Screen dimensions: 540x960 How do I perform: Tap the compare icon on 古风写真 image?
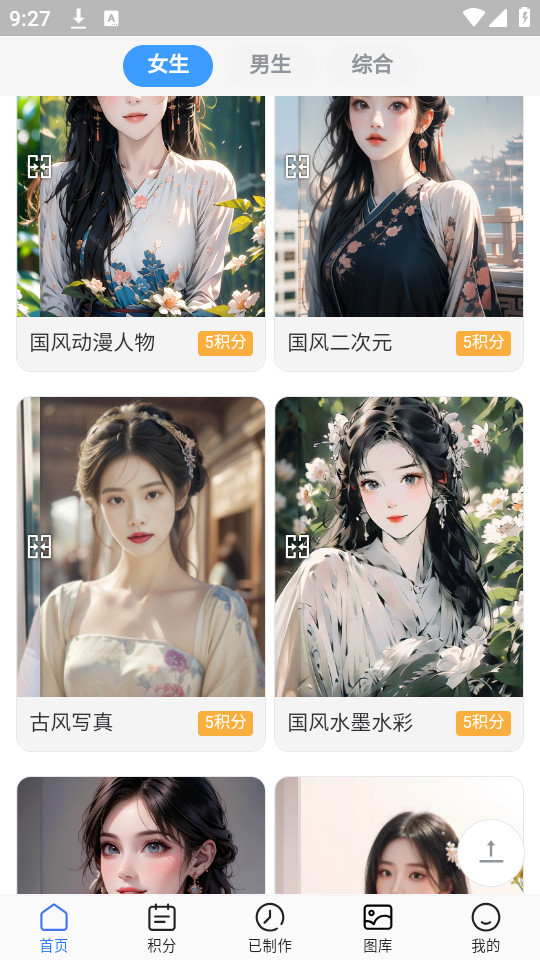[40, 546]
